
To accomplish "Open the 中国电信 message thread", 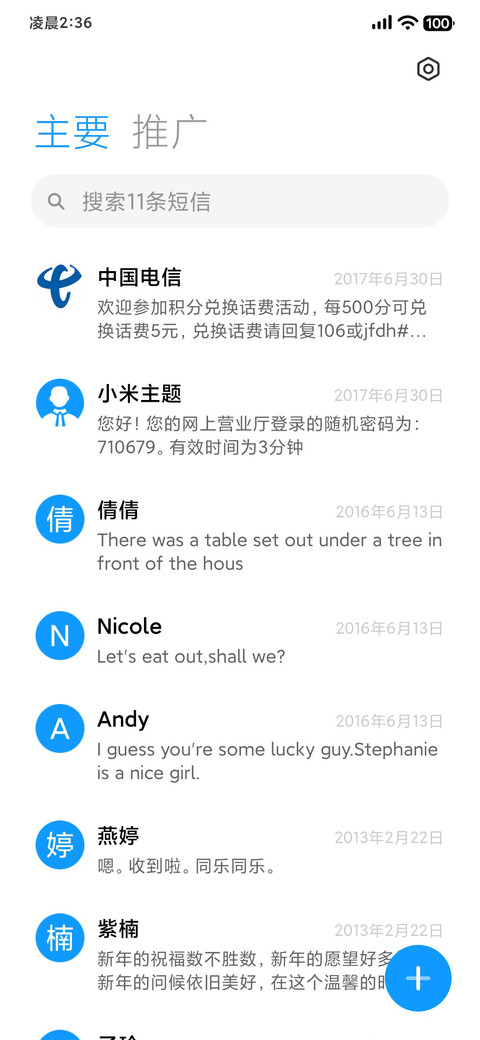I will coord(240,303).
